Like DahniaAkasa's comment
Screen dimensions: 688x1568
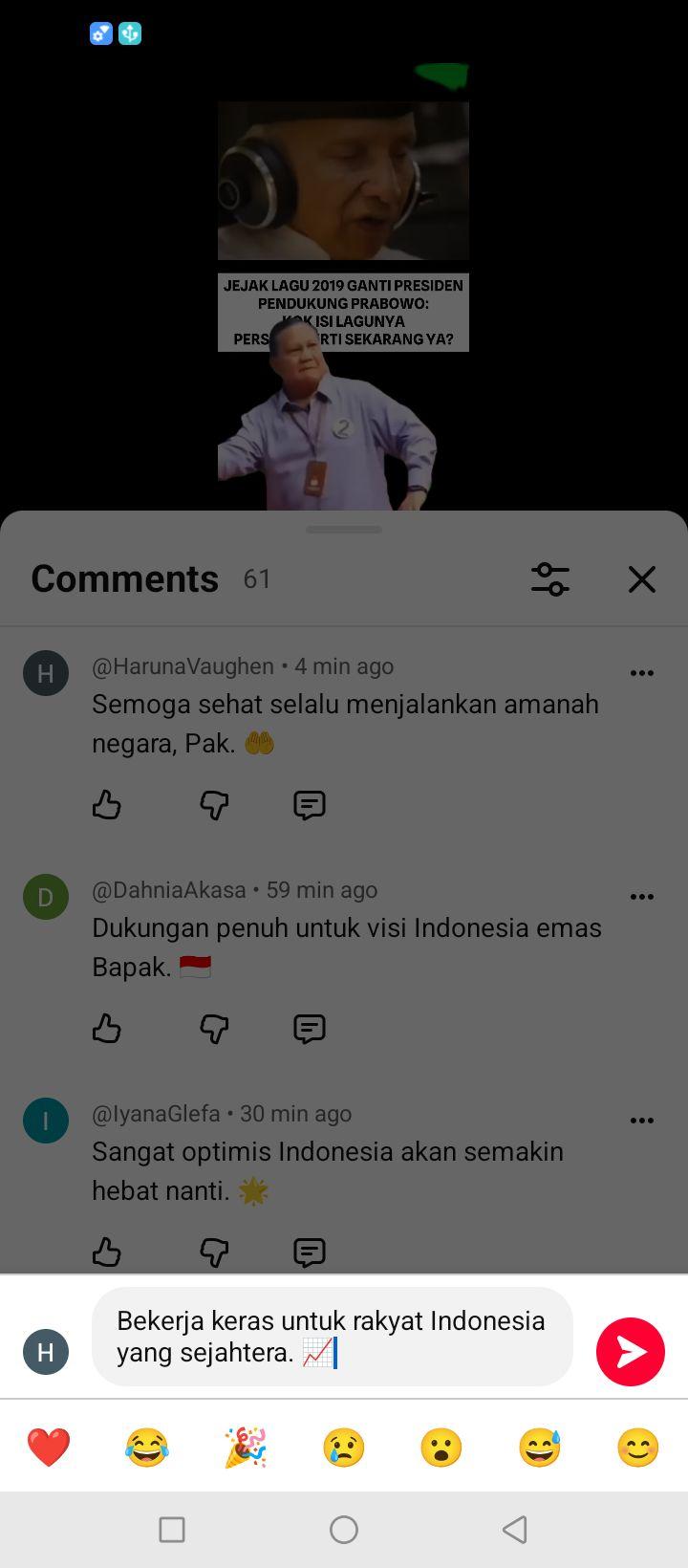tap(107, 1029)
